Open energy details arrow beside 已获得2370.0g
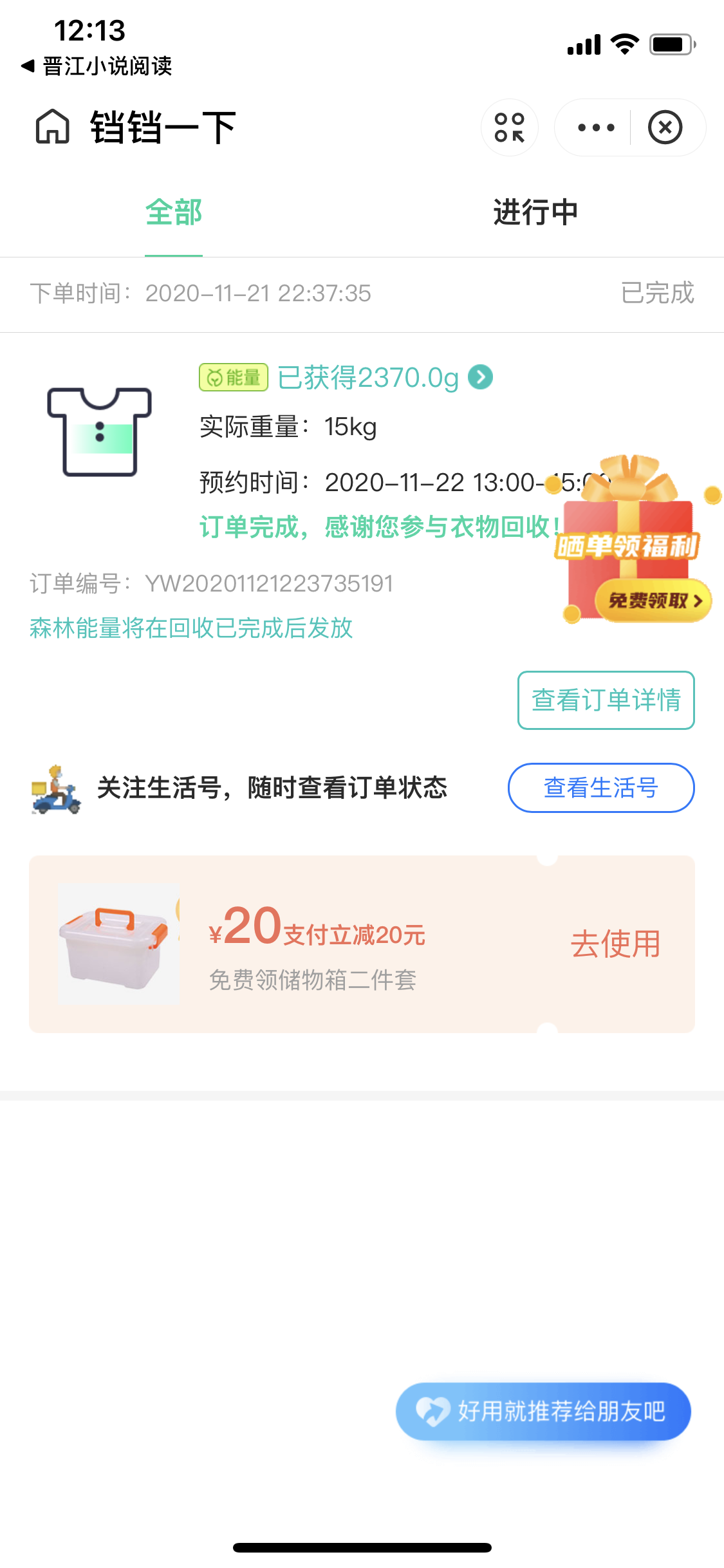 point(480,377)
